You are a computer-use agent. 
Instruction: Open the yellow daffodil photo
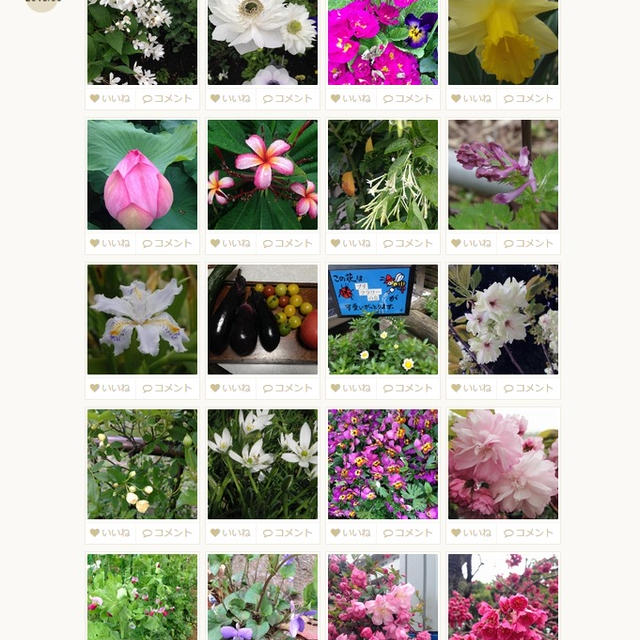[x=503, y=42]
